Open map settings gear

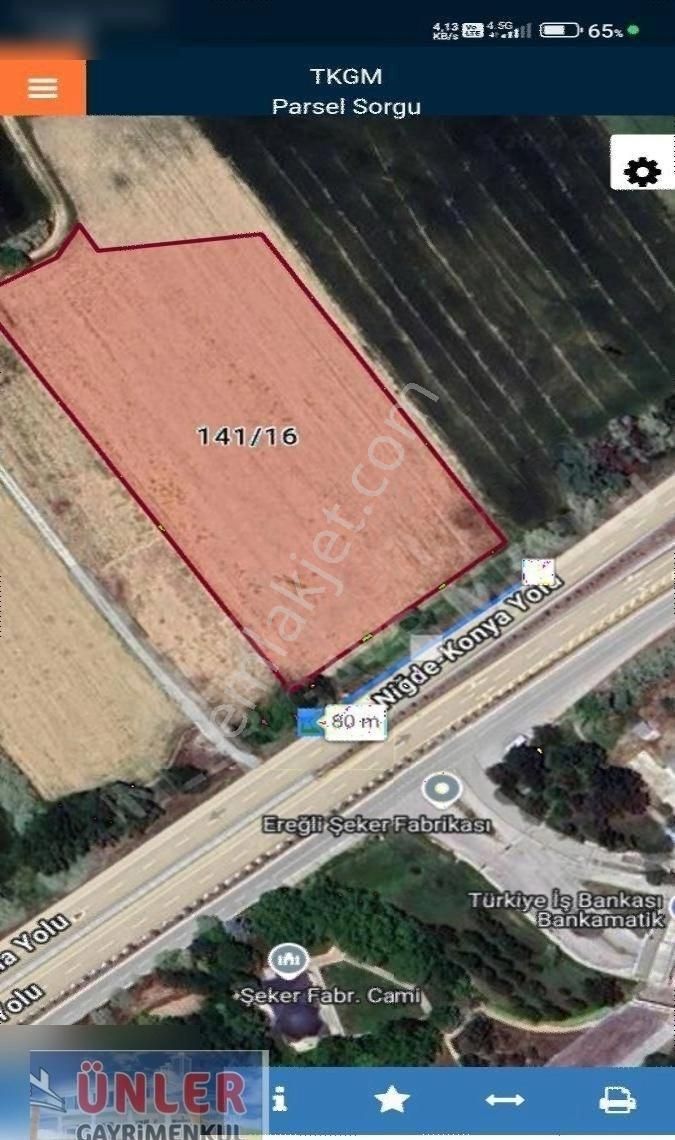tap(641, 172)
